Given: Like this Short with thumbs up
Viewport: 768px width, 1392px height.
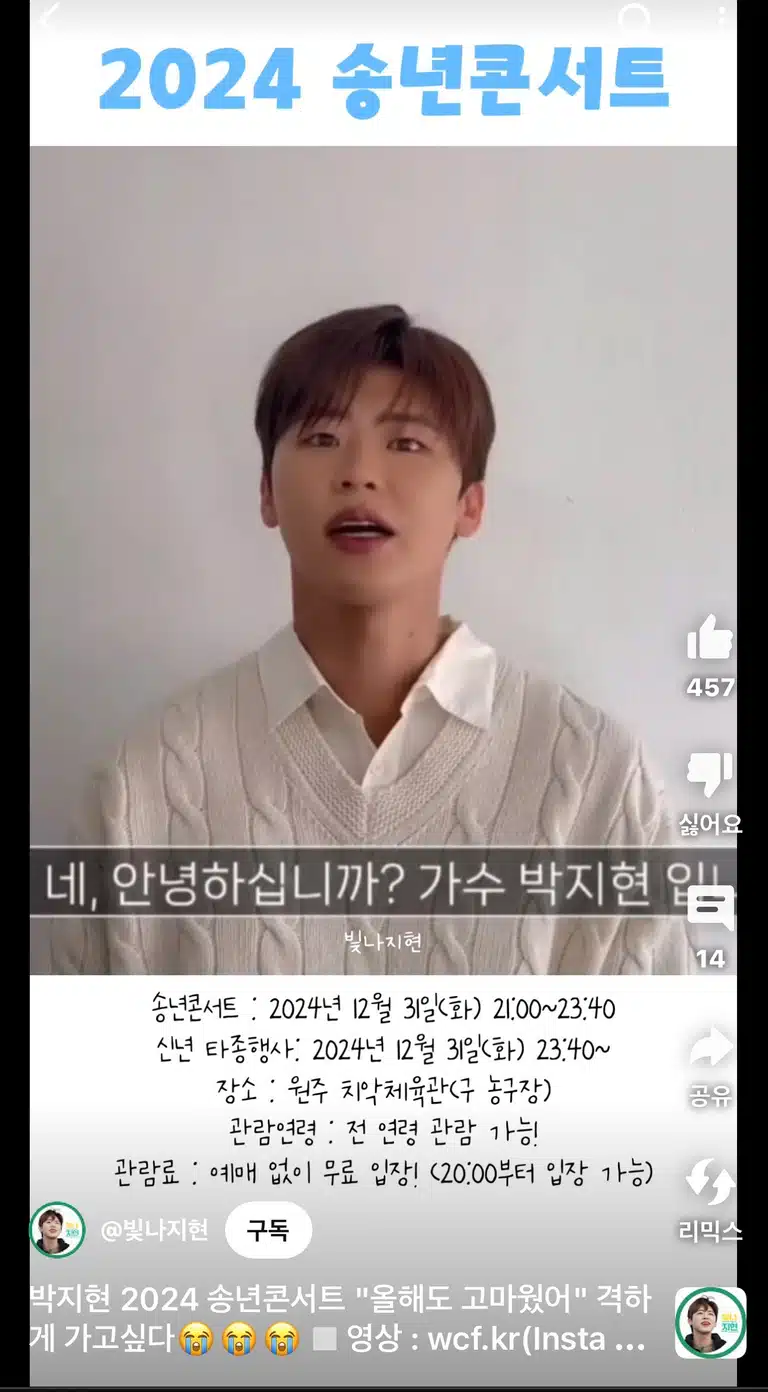Looking at the screenshot, I should click(x=710, y=639).
